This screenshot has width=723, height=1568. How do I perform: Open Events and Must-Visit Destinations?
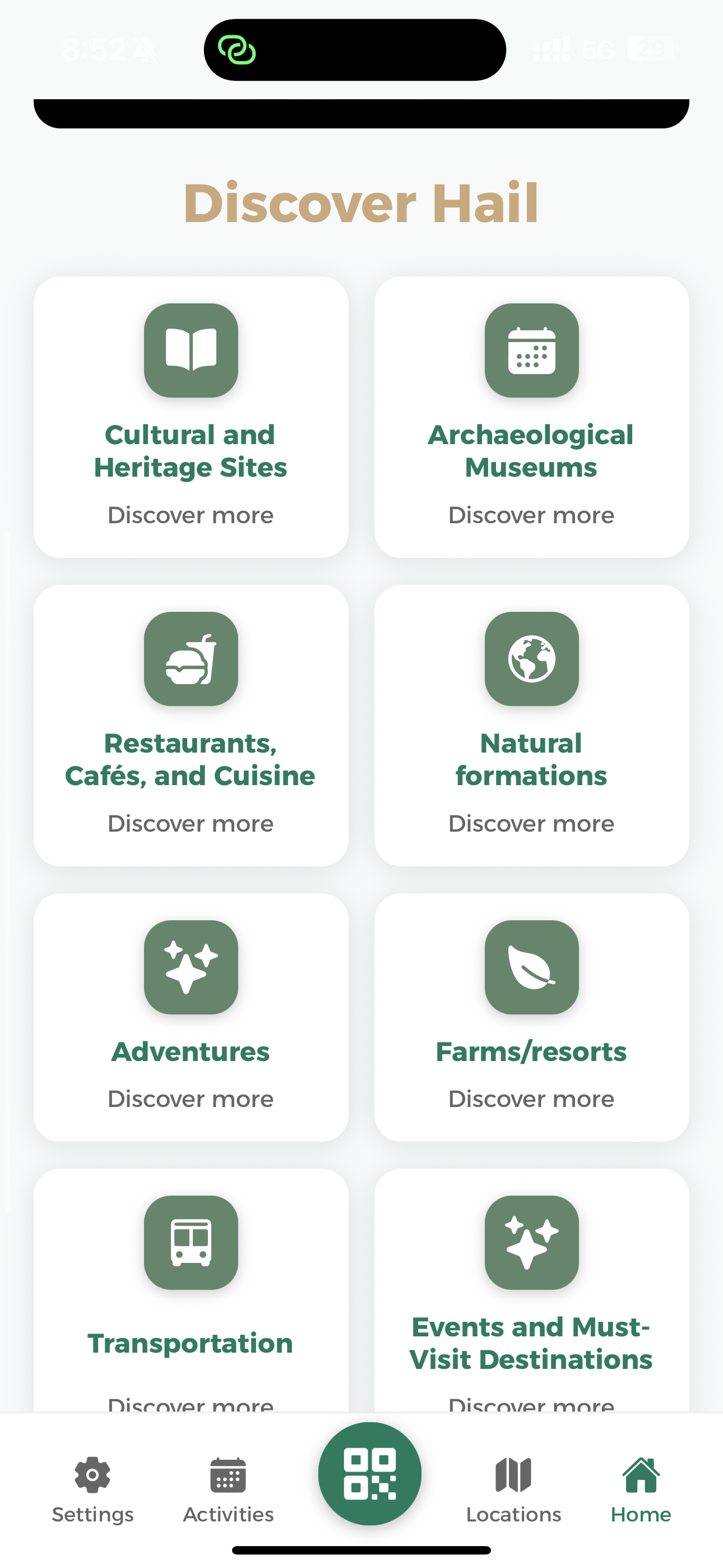tap(531, 1290)
